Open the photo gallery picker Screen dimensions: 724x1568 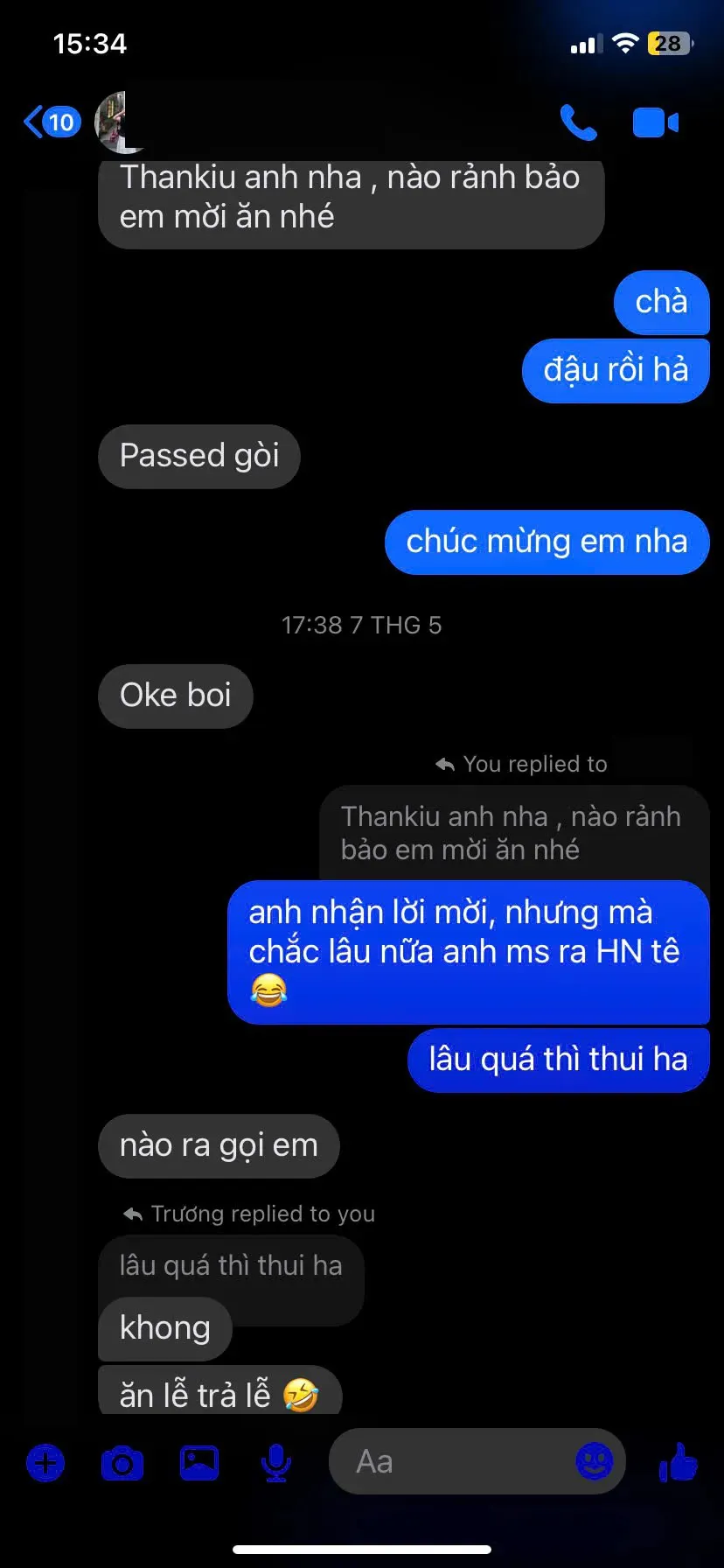pos(199,1462)
